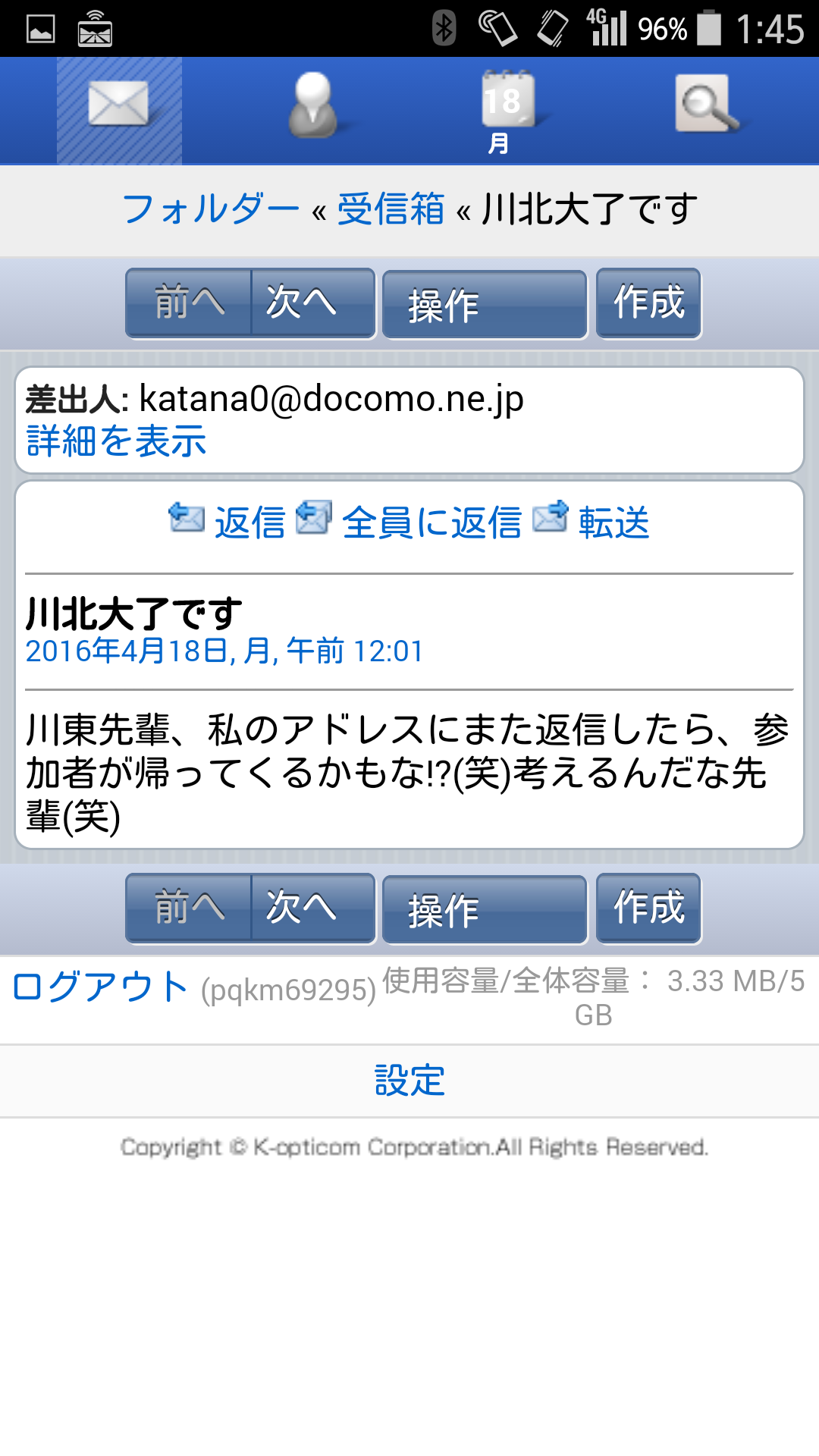Log out via ログアウト
This screenshot has width=819, height=1456.
coord(100,987)
